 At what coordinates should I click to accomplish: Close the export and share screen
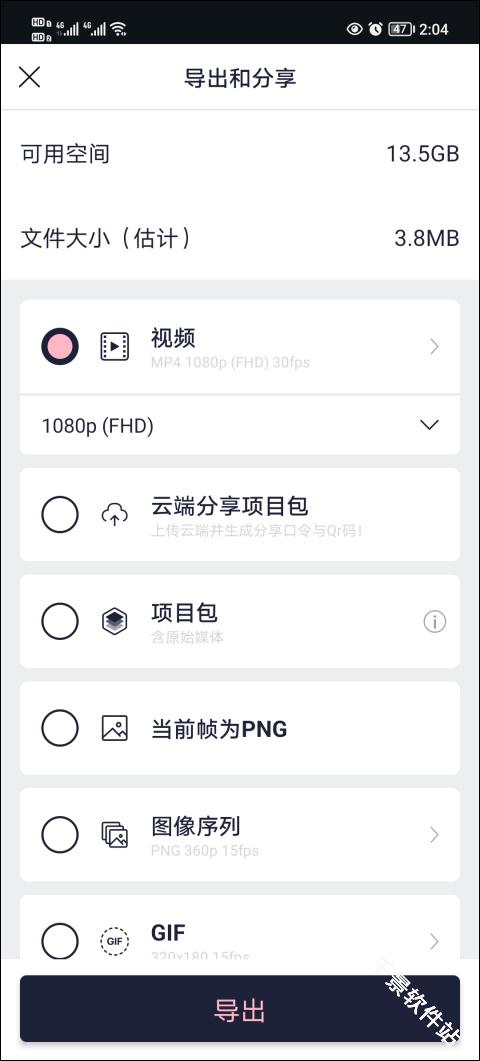29,77
